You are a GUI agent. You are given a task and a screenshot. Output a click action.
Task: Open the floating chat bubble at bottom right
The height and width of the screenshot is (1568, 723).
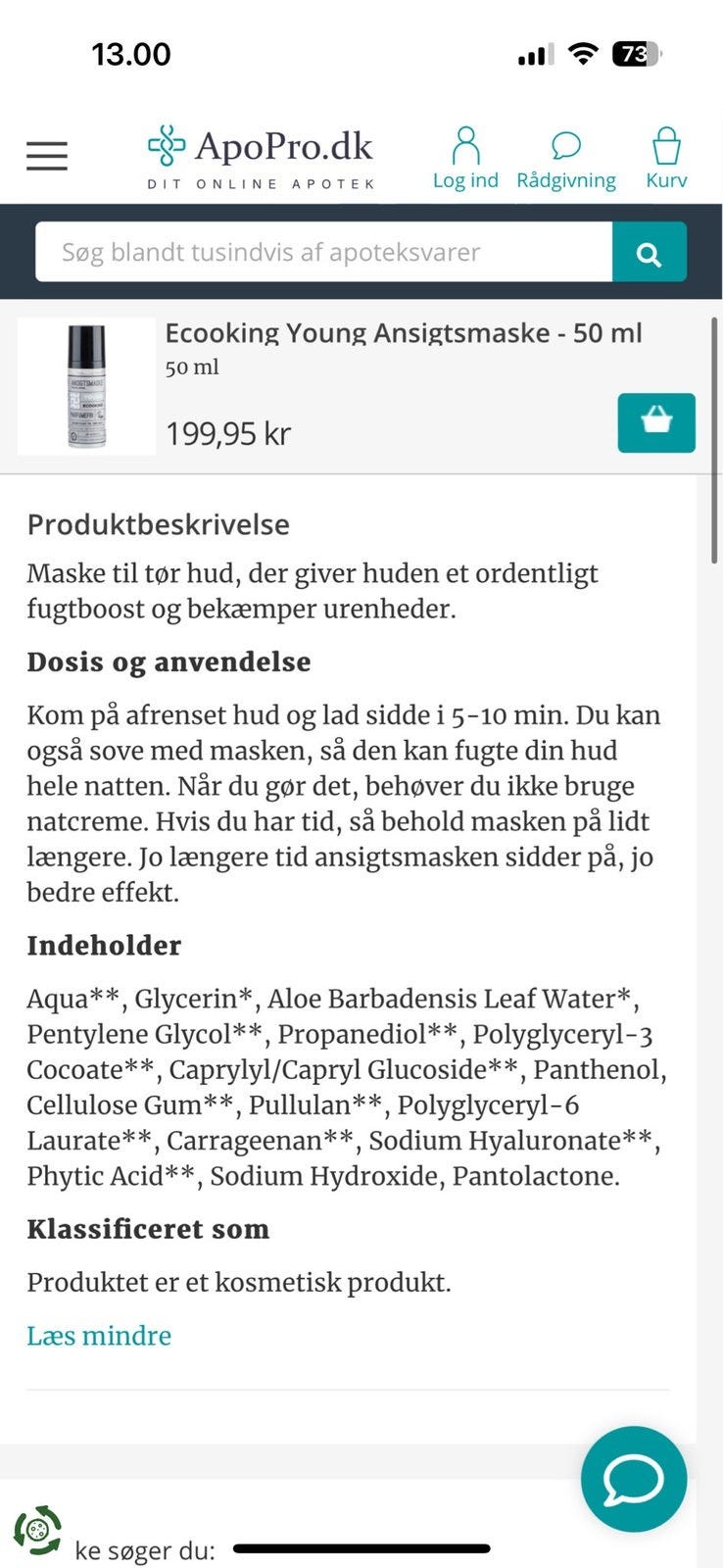(634, 1480)
